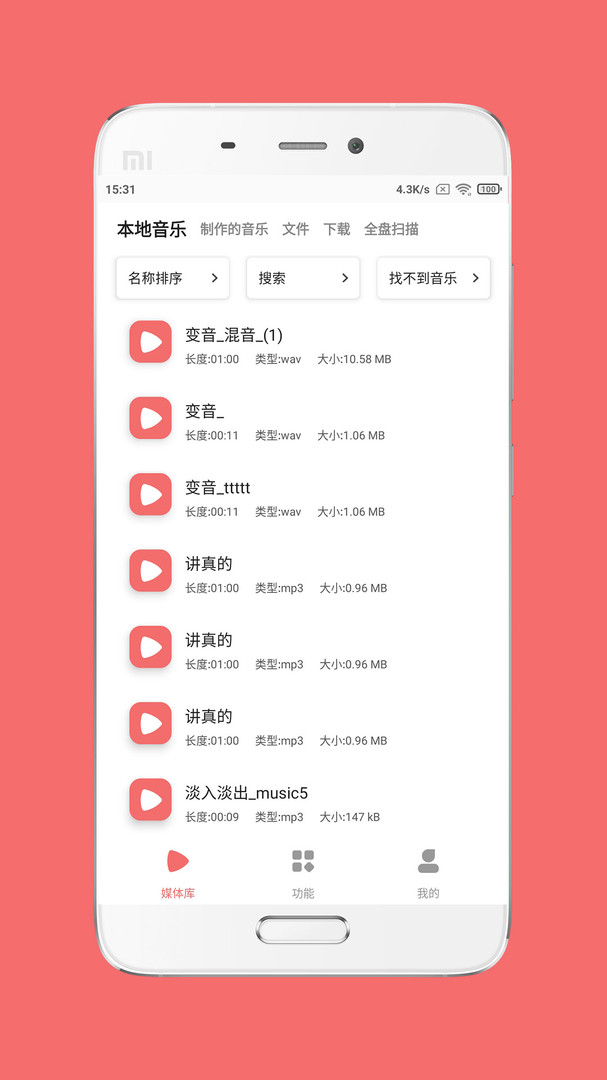Open the 文件 tab
Screen dimensions: 607x1080
point(296,229)
